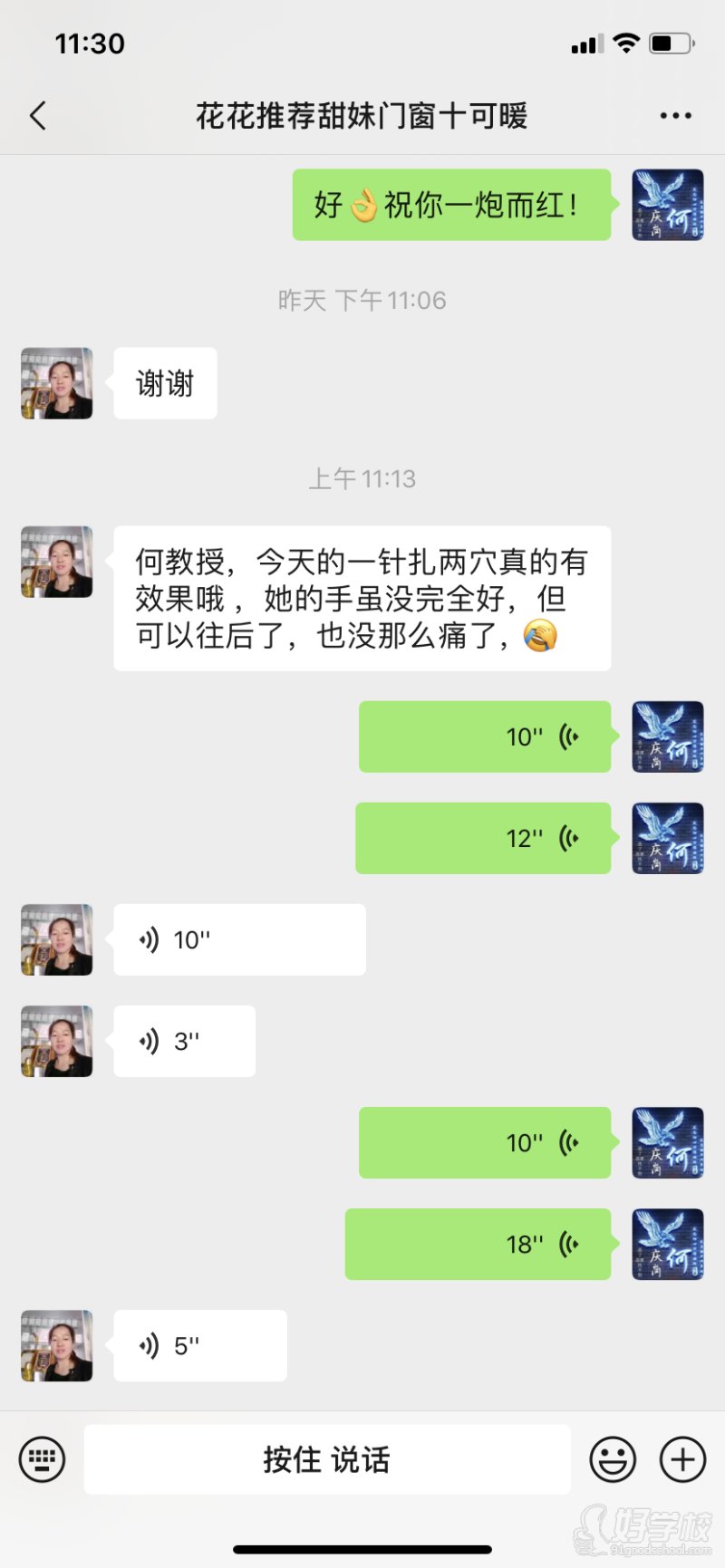Play the 5'' received voice message
Screen dimensions: 725x1568
[199, 1345]
